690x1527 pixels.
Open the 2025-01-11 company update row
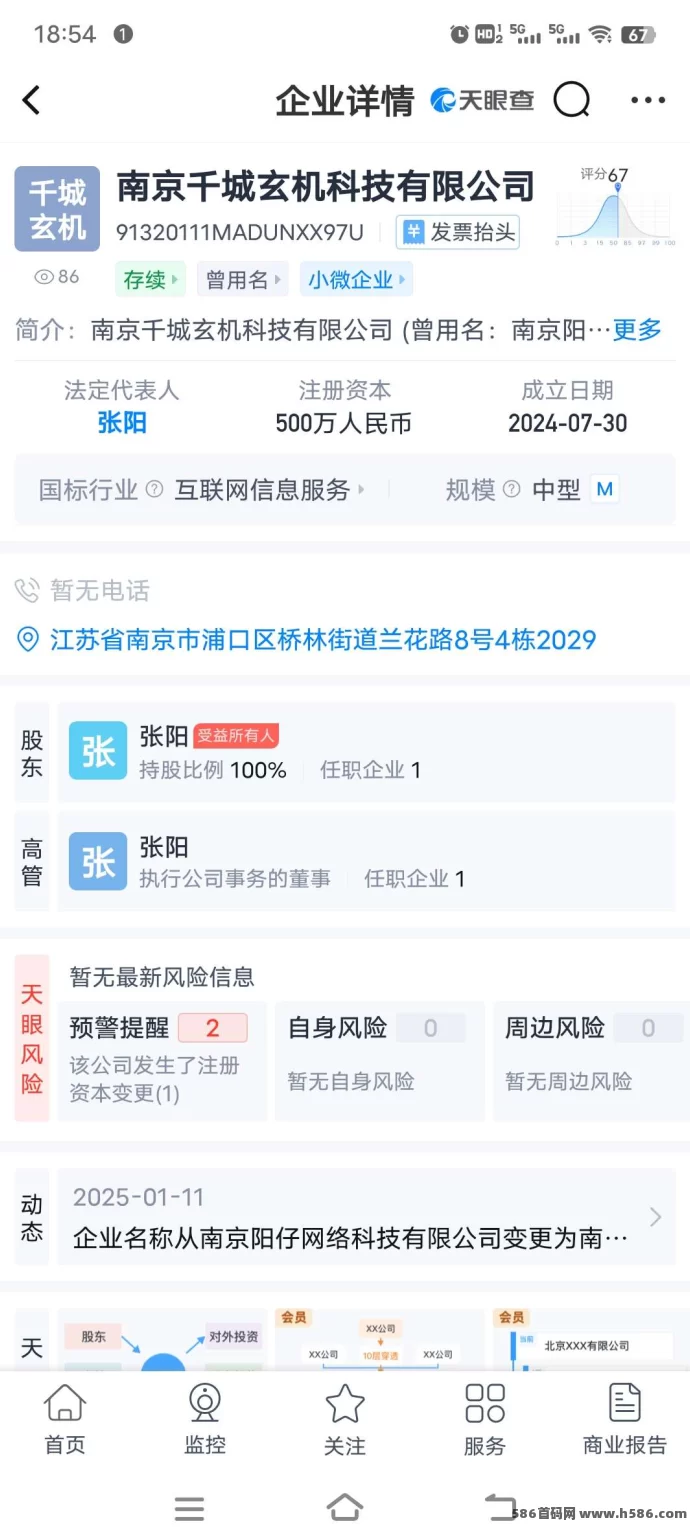[366, 1217]
